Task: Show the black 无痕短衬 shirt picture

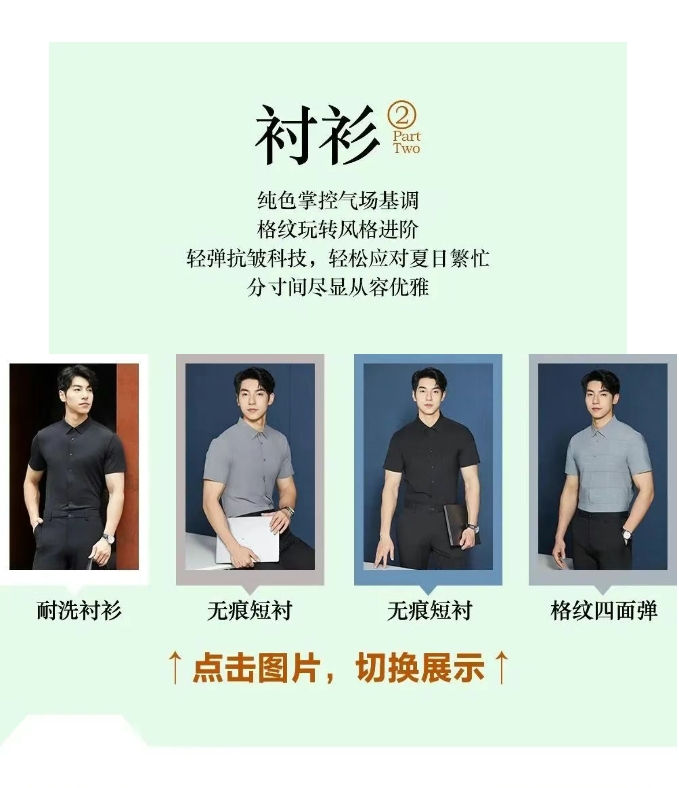Action: 428,467
